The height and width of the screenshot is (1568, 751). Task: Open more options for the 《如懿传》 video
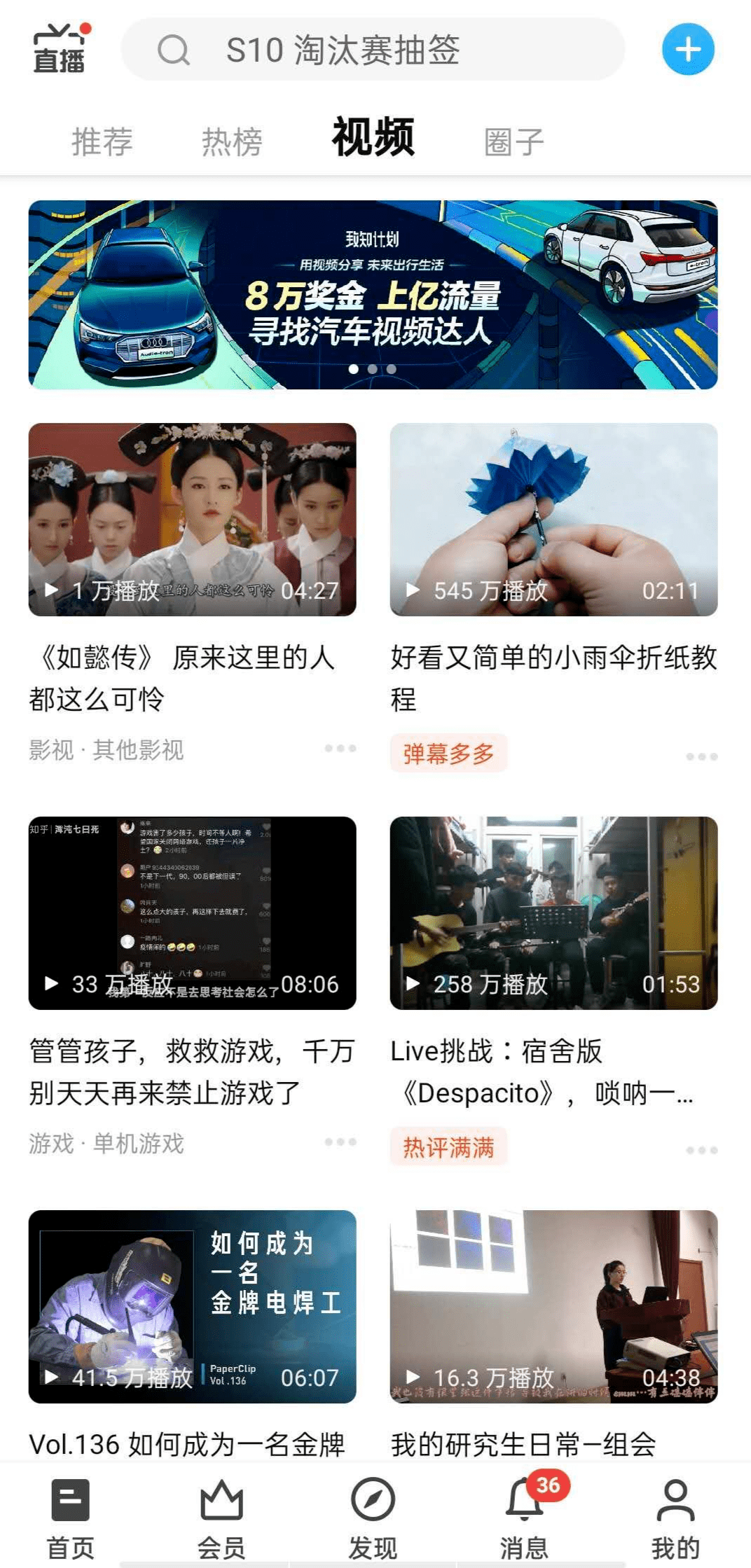pyautogui.click(x=340, y=749)
